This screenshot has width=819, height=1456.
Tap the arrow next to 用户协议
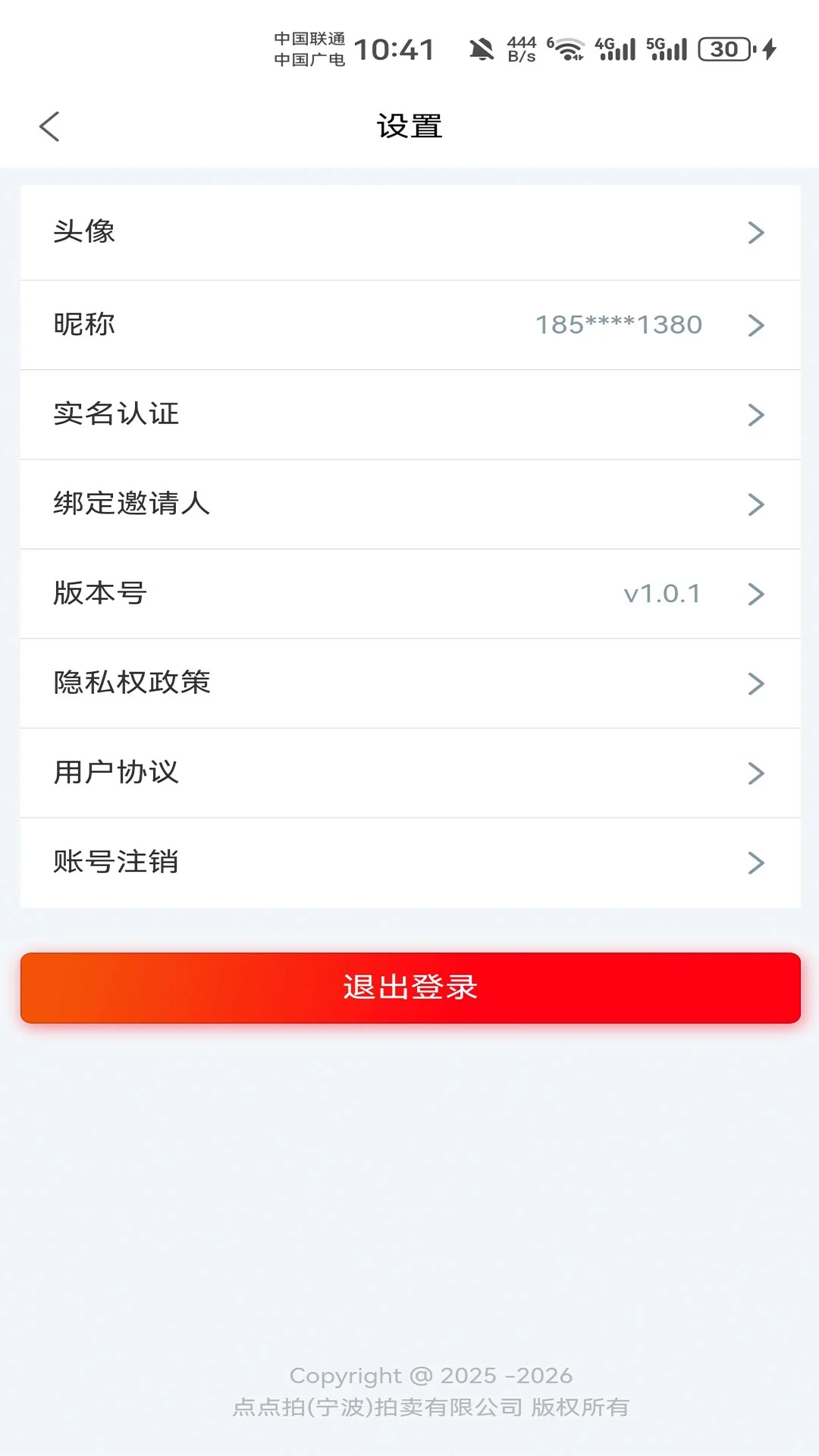(x=755, y=773)
